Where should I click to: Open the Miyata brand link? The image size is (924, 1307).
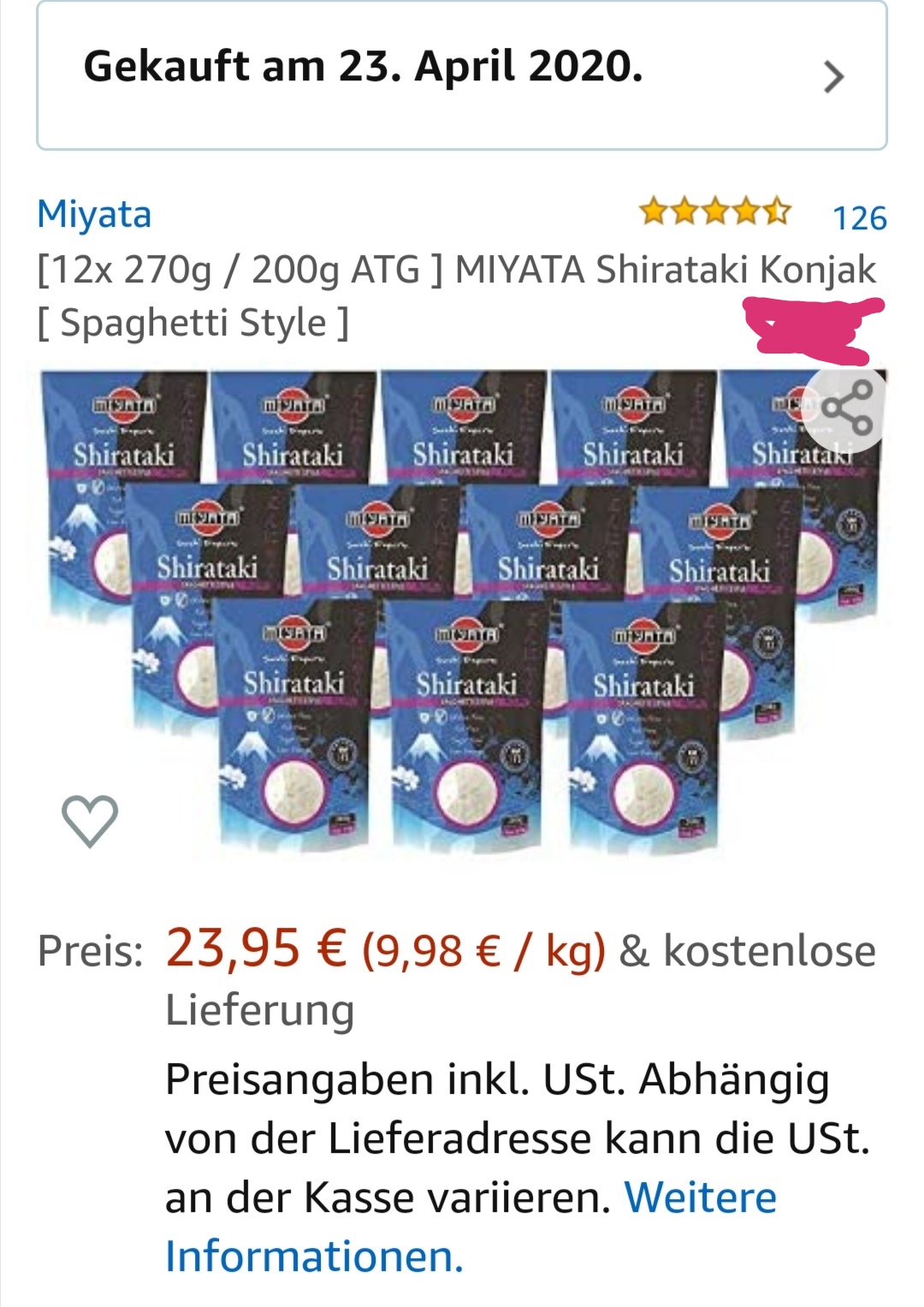click(x=94, y=214)
